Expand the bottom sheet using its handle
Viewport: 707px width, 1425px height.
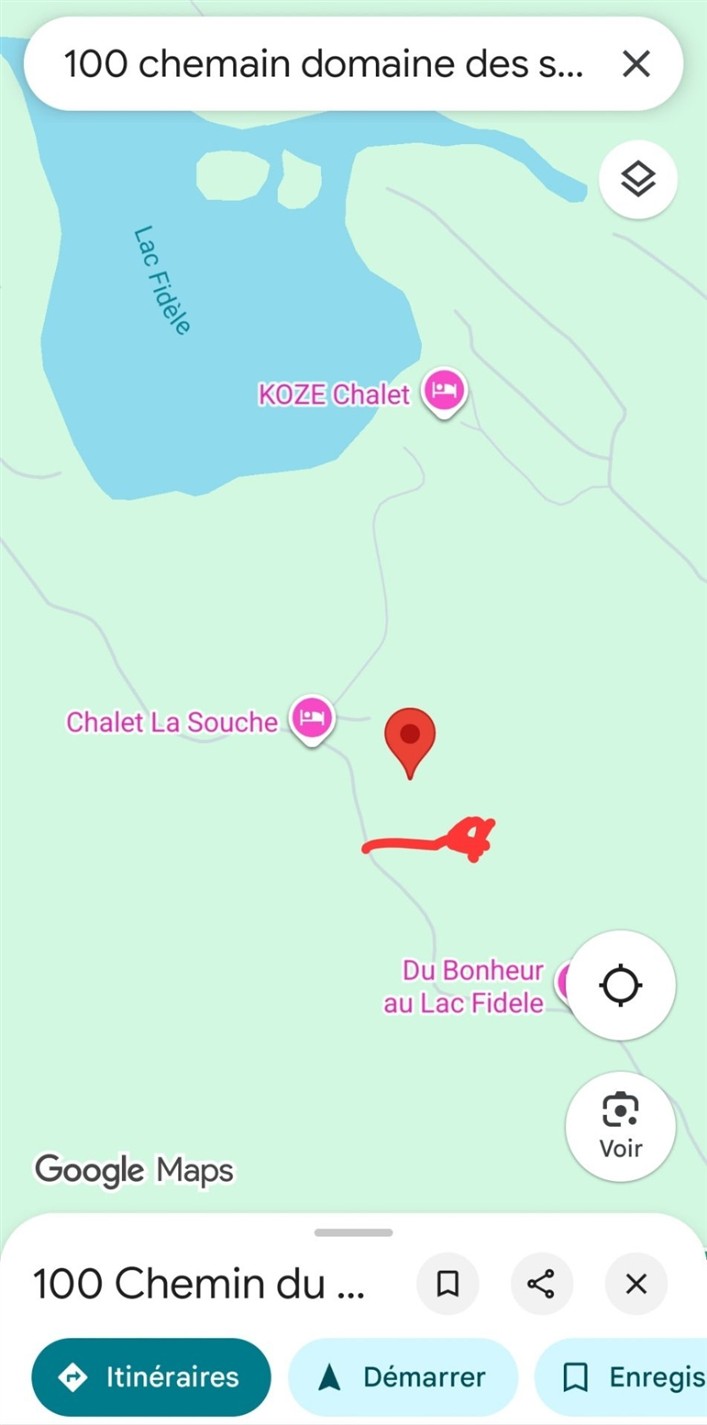[353, 1232]
